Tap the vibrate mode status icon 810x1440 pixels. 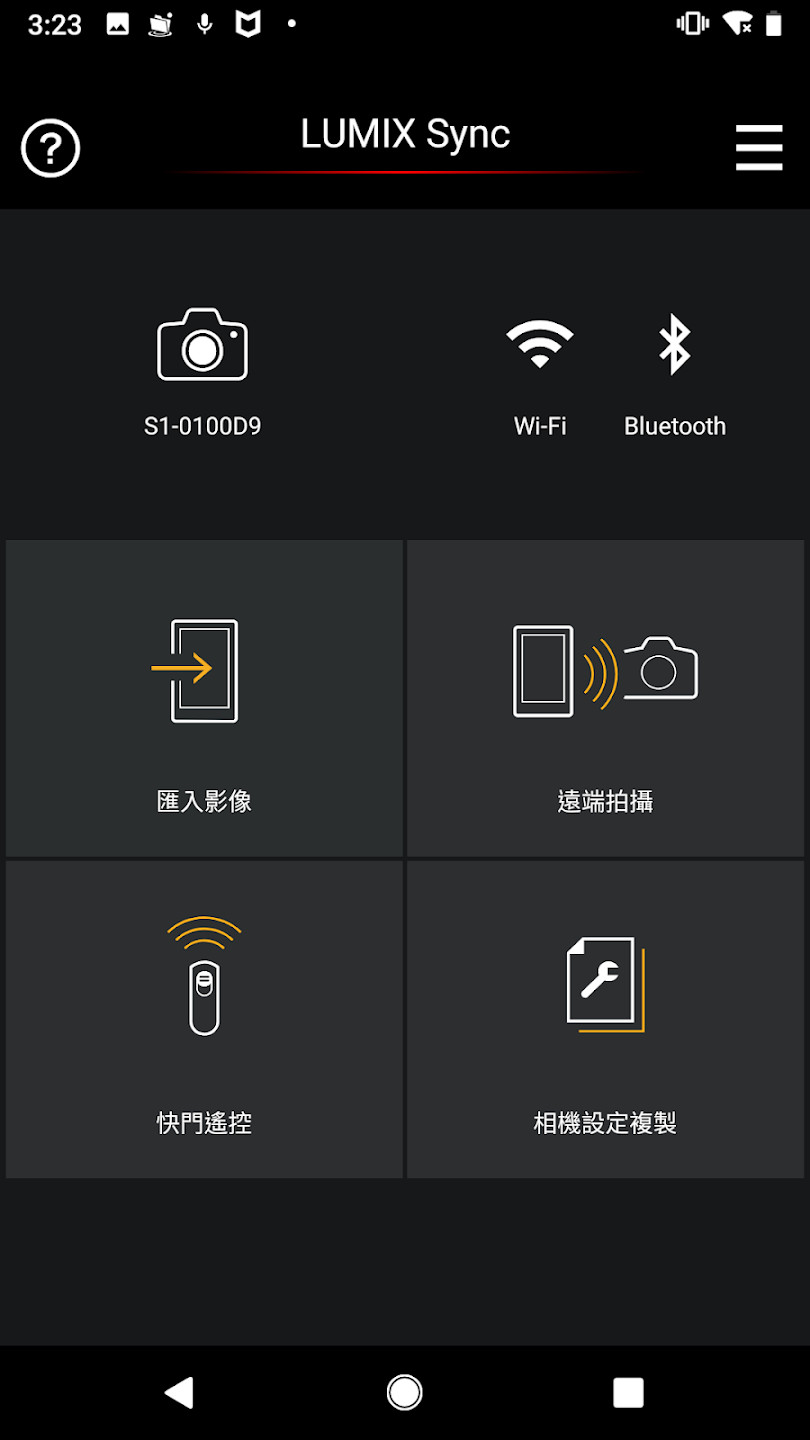tap(691, 24)
